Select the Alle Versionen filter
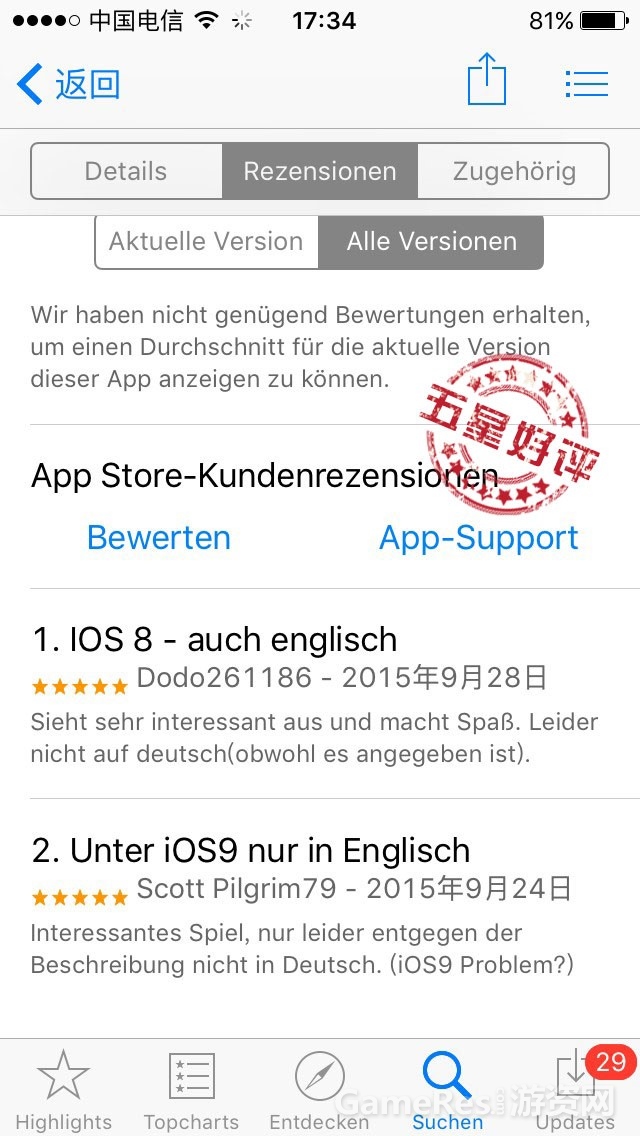The height and width of the screenshot is (1136, 640). pos(431,242)
